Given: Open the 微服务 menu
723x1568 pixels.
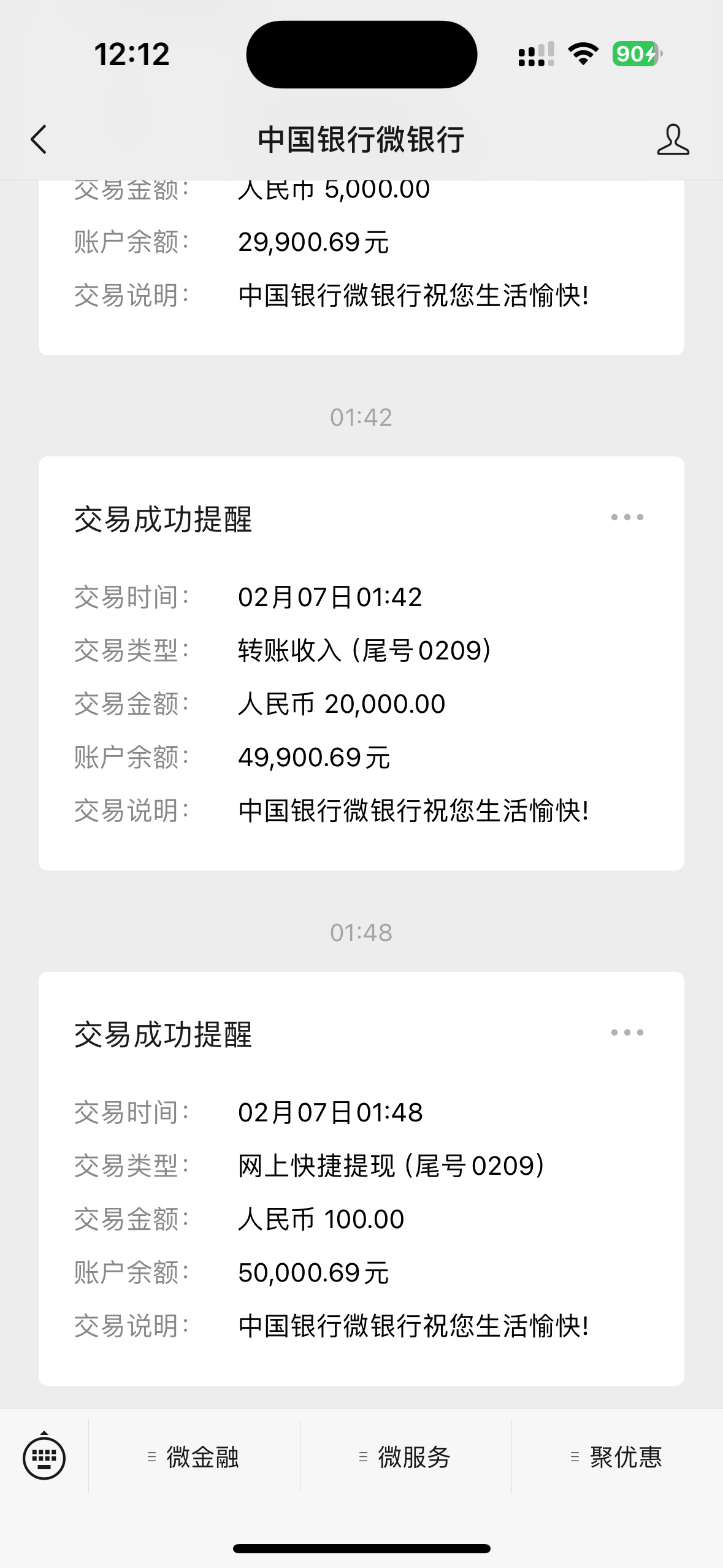Looking at the screenshot, I should pyautogui.click(x=406, y=1457).
